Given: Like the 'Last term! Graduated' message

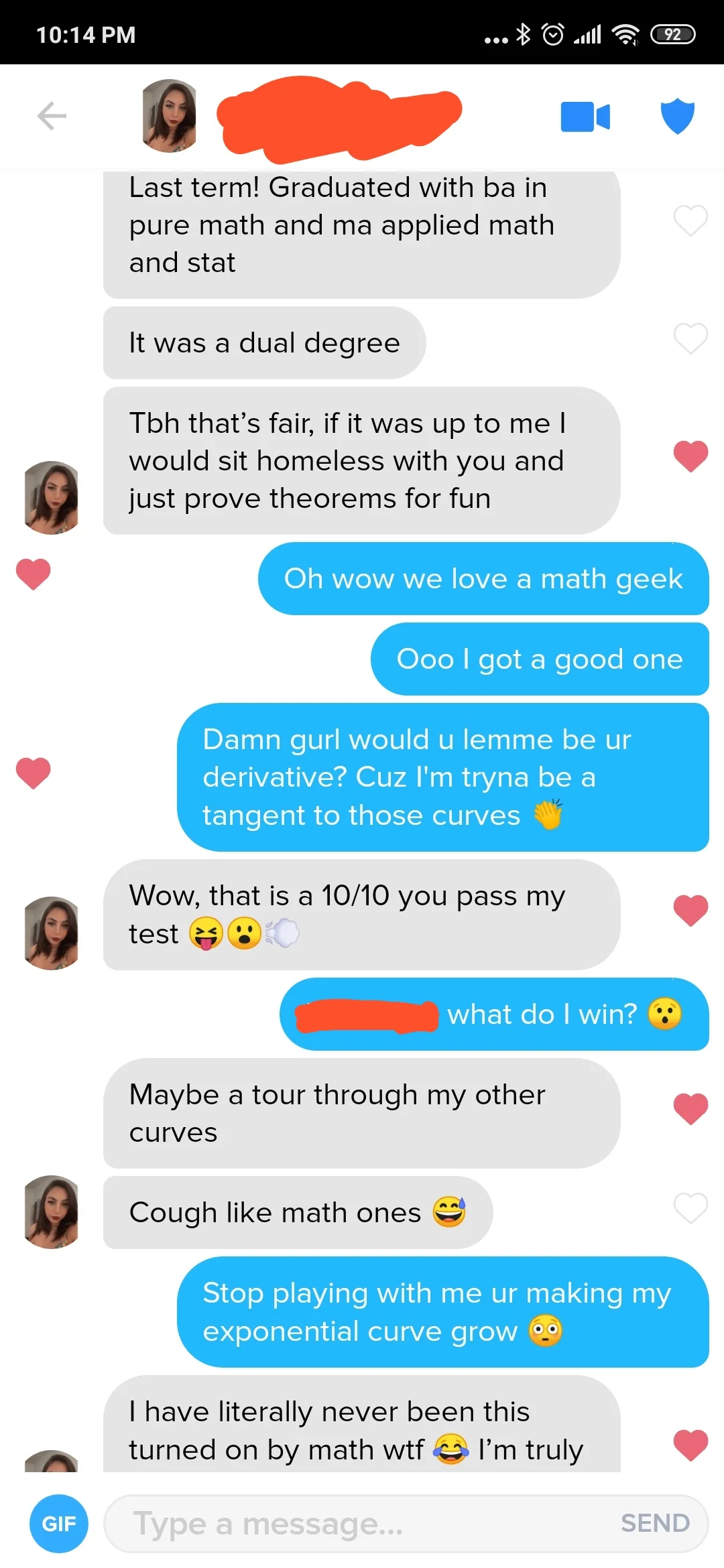Looking at the screenshot, I should [x=691, y=221].
